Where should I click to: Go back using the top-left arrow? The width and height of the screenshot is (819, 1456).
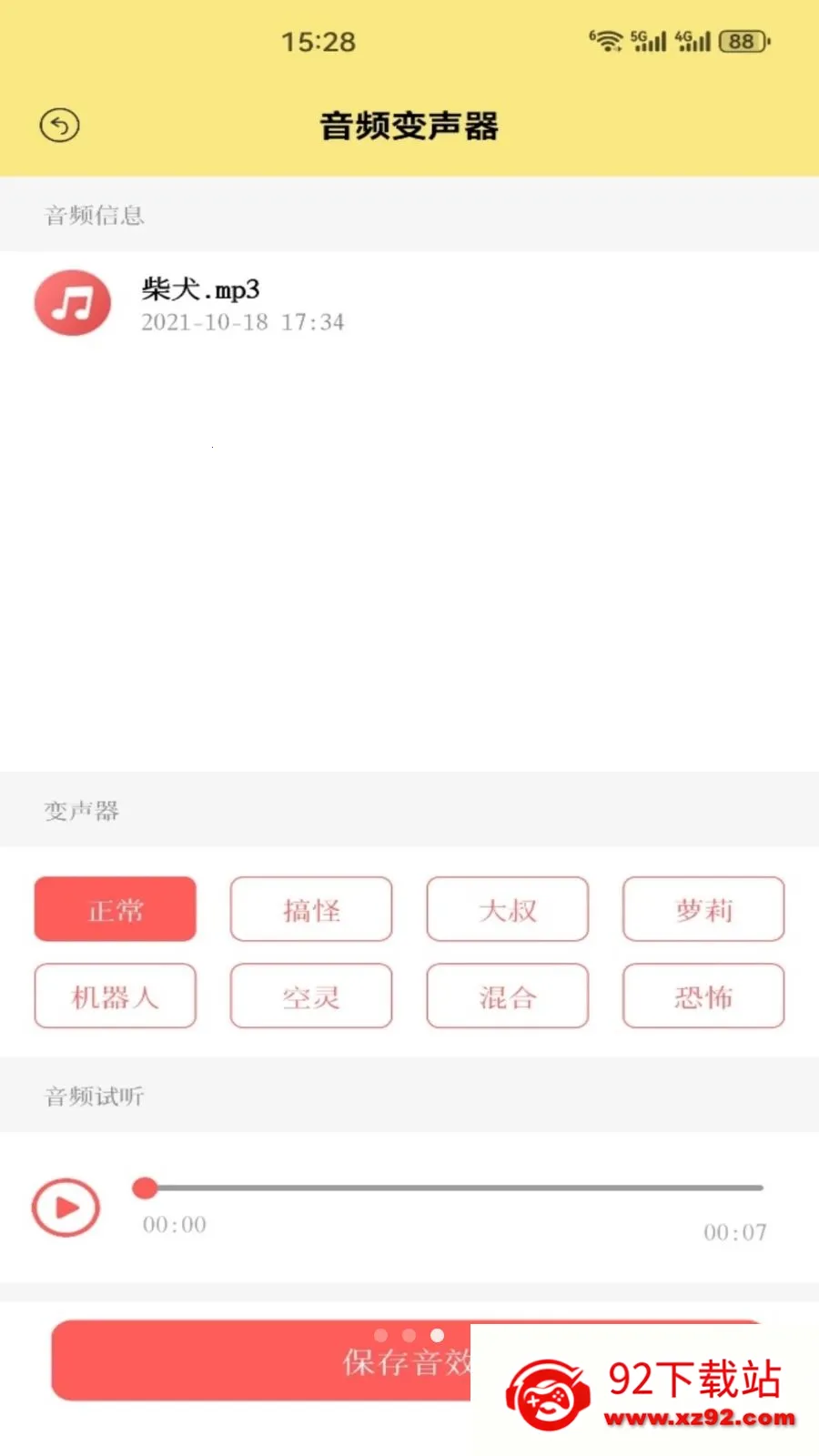point(60,126)
